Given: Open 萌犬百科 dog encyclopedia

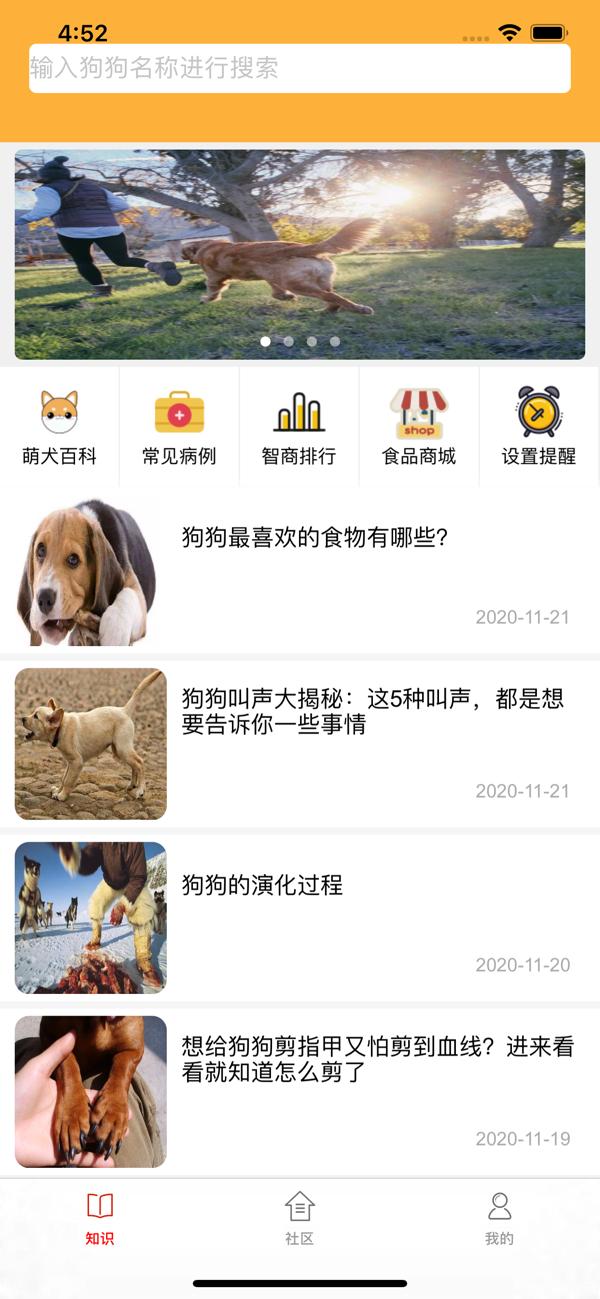Looking at the screenshot, I should coord(59,427).
